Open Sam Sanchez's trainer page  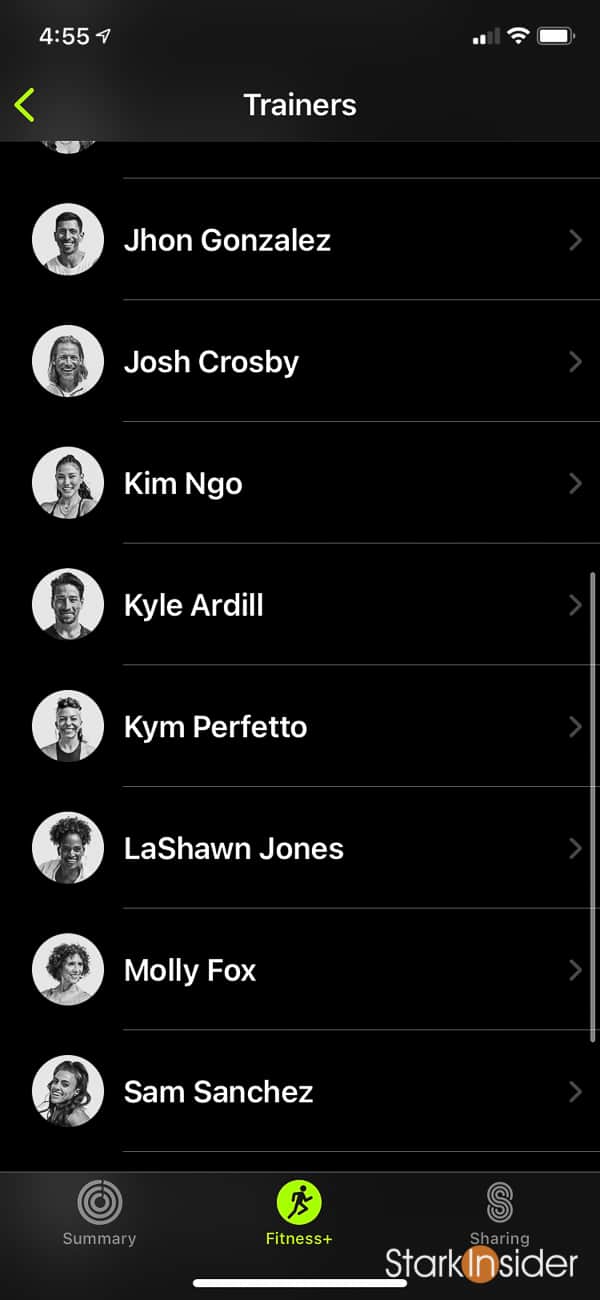pyautogui.click(x=300, y=1092)
